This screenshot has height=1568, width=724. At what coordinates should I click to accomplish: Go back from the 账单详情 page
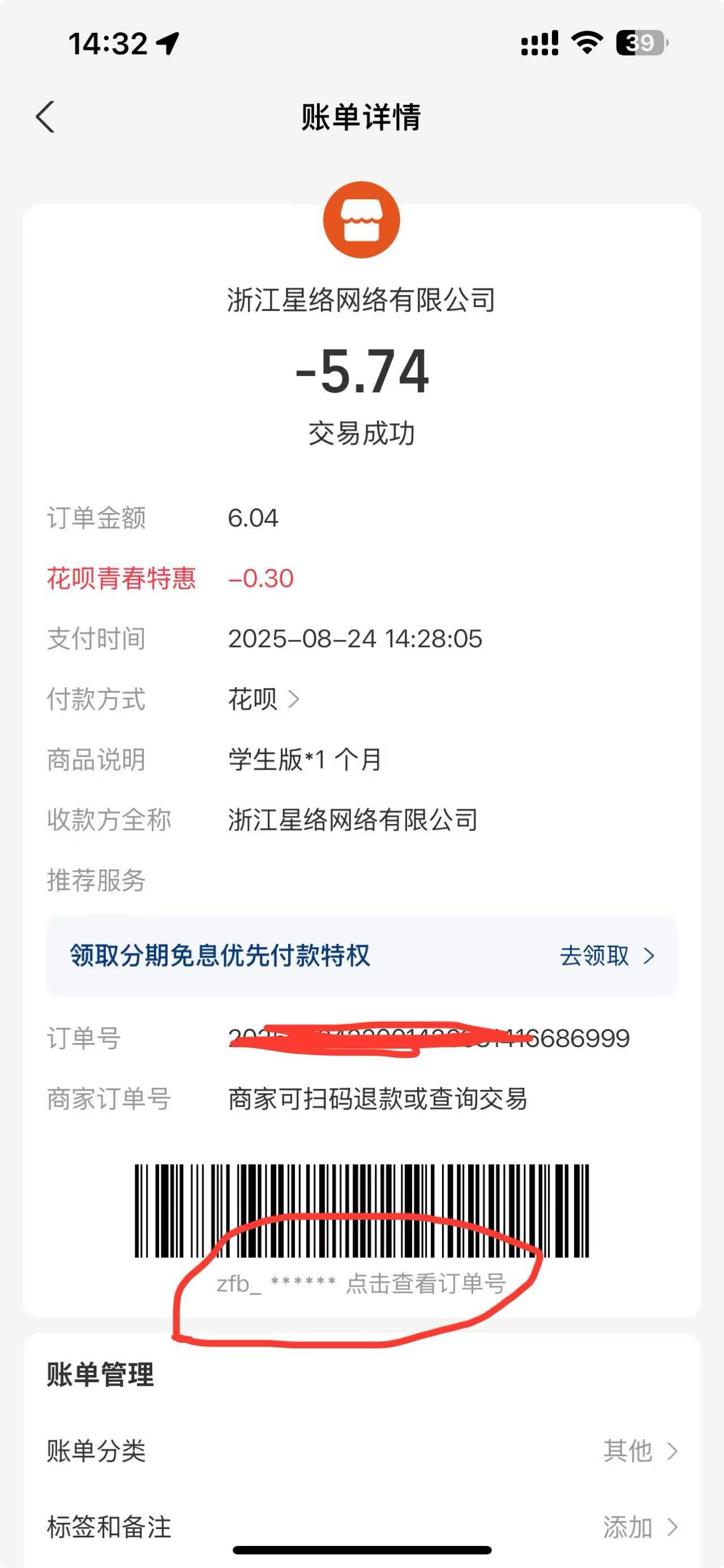(x=46, y=116)
